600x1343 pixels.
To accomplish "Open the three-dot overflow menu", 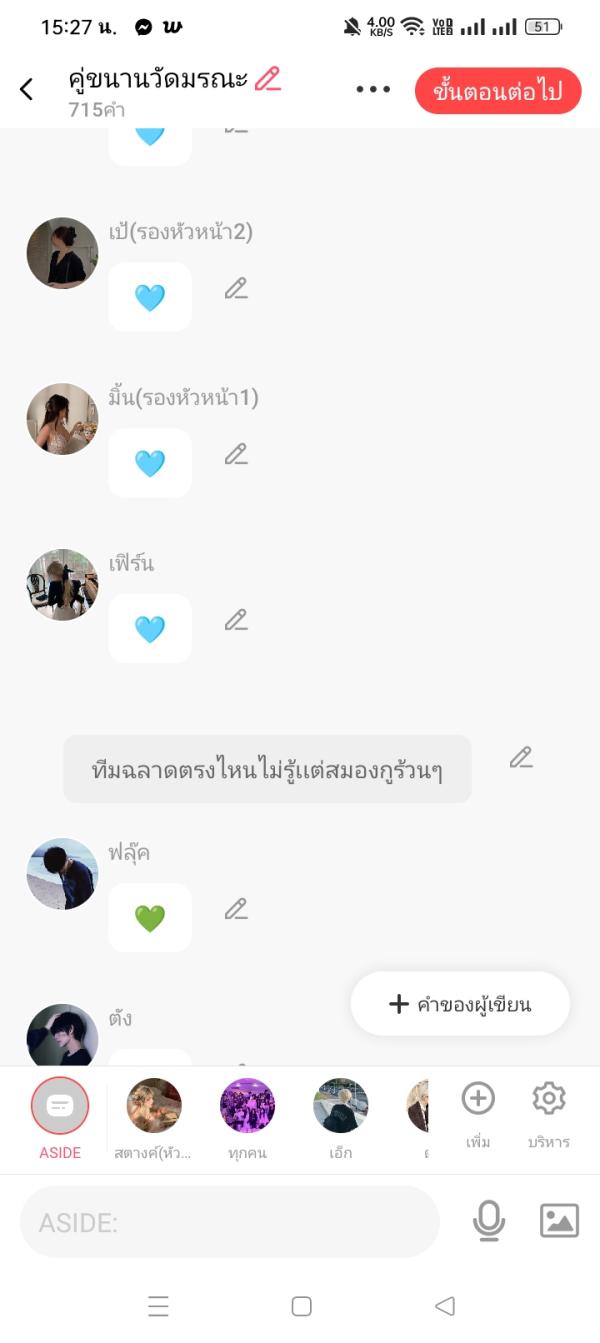I will point(373,89).
